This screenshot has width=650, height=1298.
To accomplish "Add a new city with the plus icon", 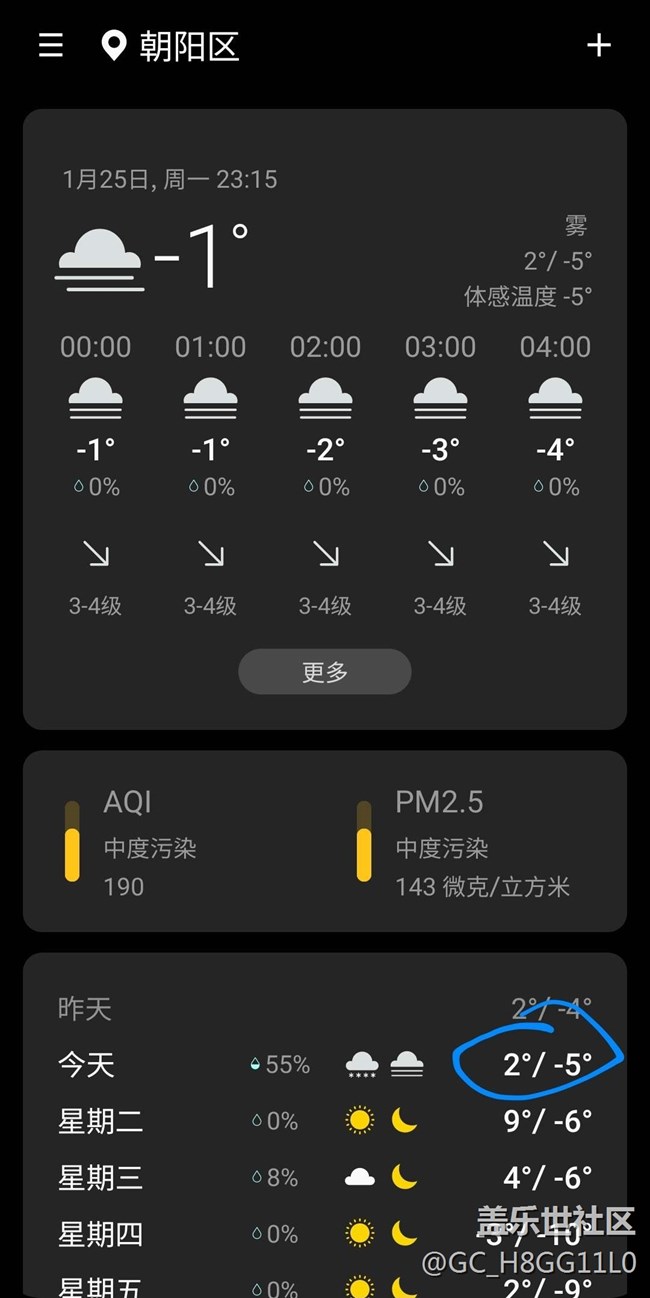I will click(598, 46).
